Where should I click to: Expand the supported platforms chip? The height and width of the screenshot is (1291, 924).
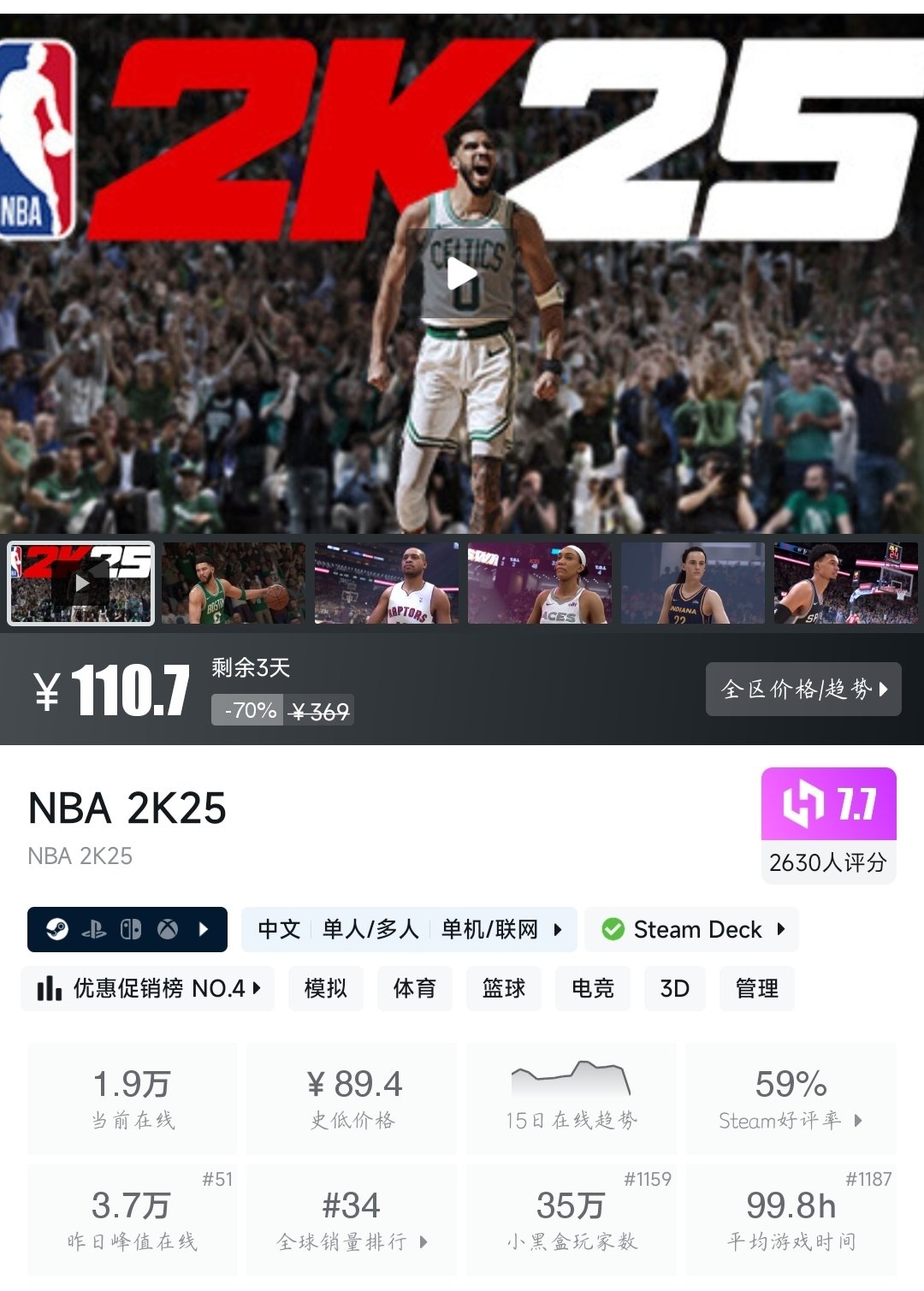tap(127, 929)
